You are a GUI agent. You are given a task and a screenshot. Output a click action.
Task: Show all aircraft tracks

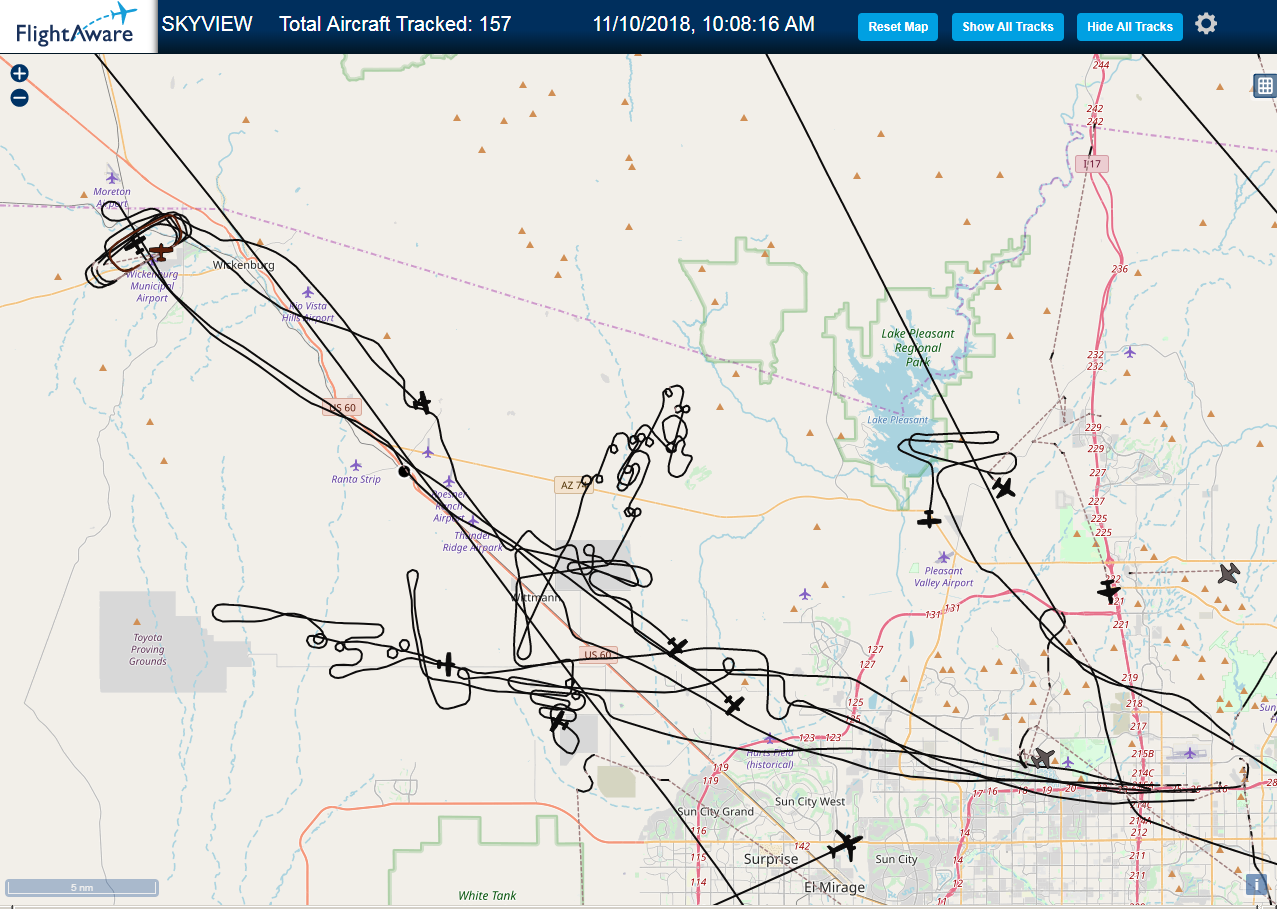pyautogui.click(x=1007, y=27)
